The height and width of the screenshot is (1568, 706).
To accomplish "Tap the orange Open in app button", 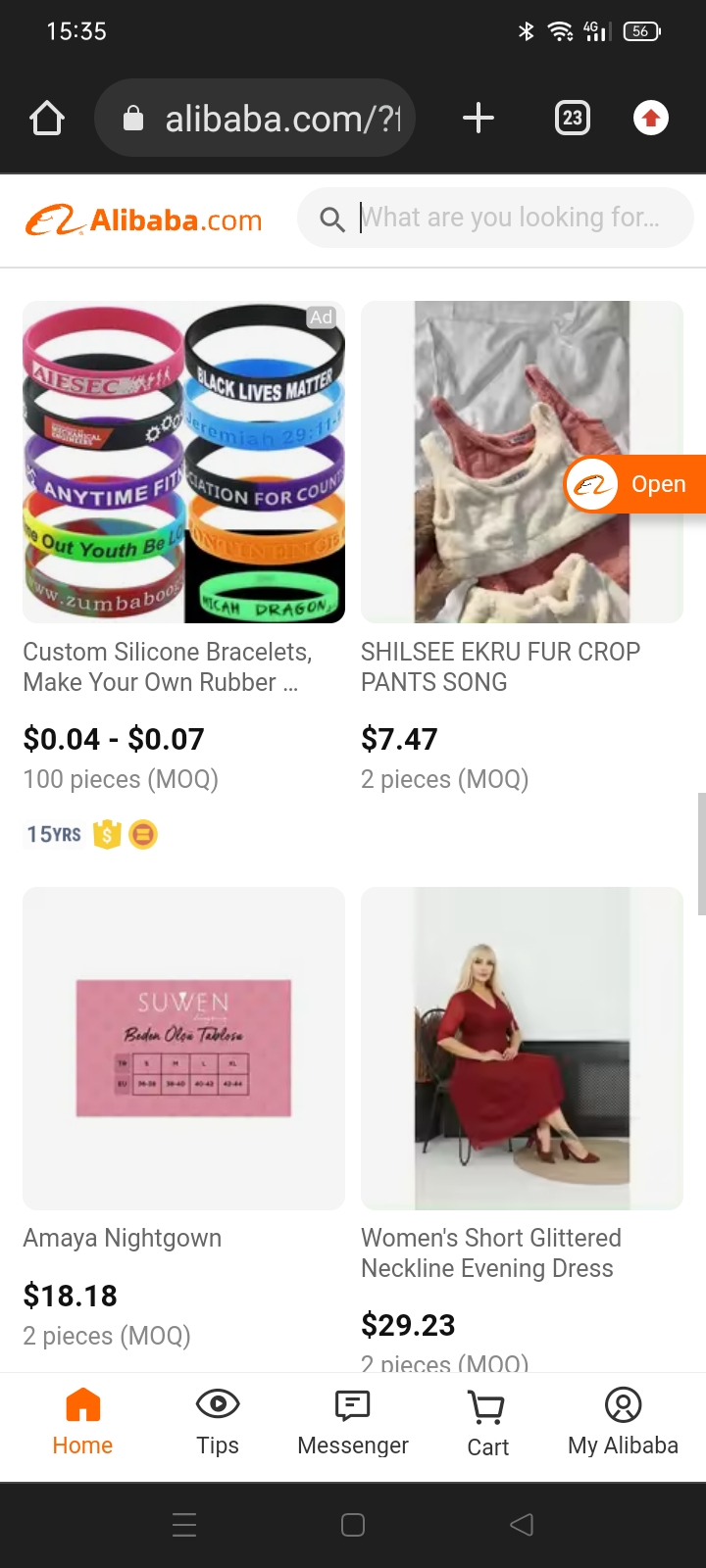I will [x=636, y=484].
